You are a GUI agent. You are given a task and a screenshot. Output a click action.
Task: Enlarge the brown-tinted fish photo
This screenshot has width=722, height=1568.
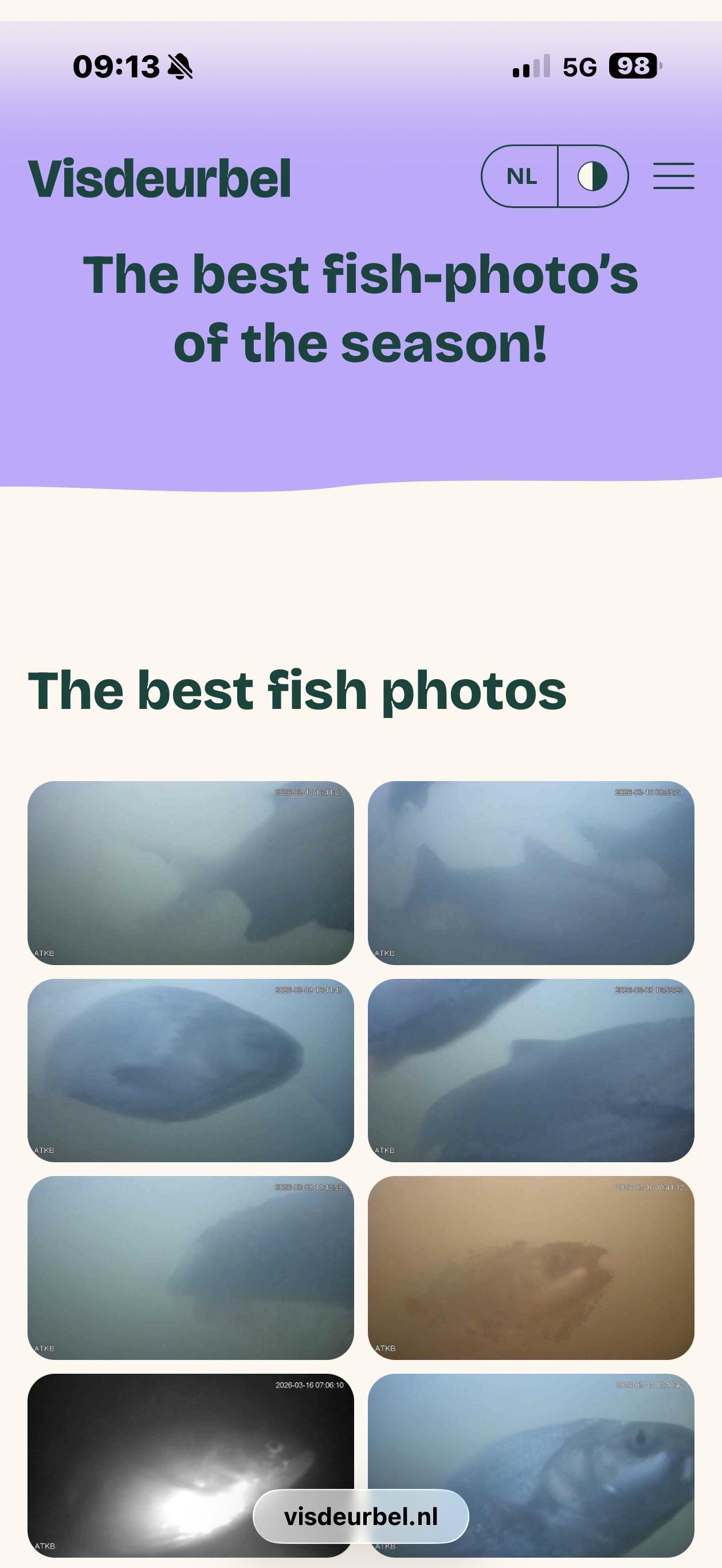531,1267
